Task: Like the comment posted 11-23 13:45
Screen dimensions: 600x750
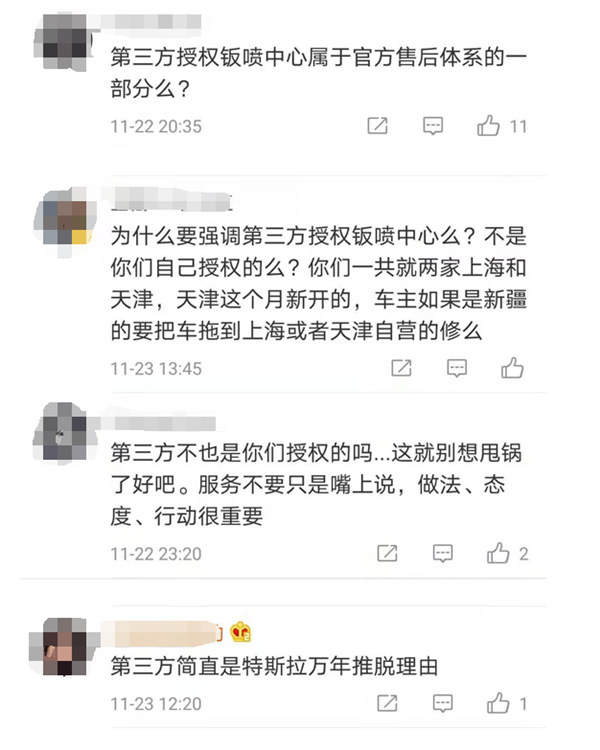Action: [513, 368]
